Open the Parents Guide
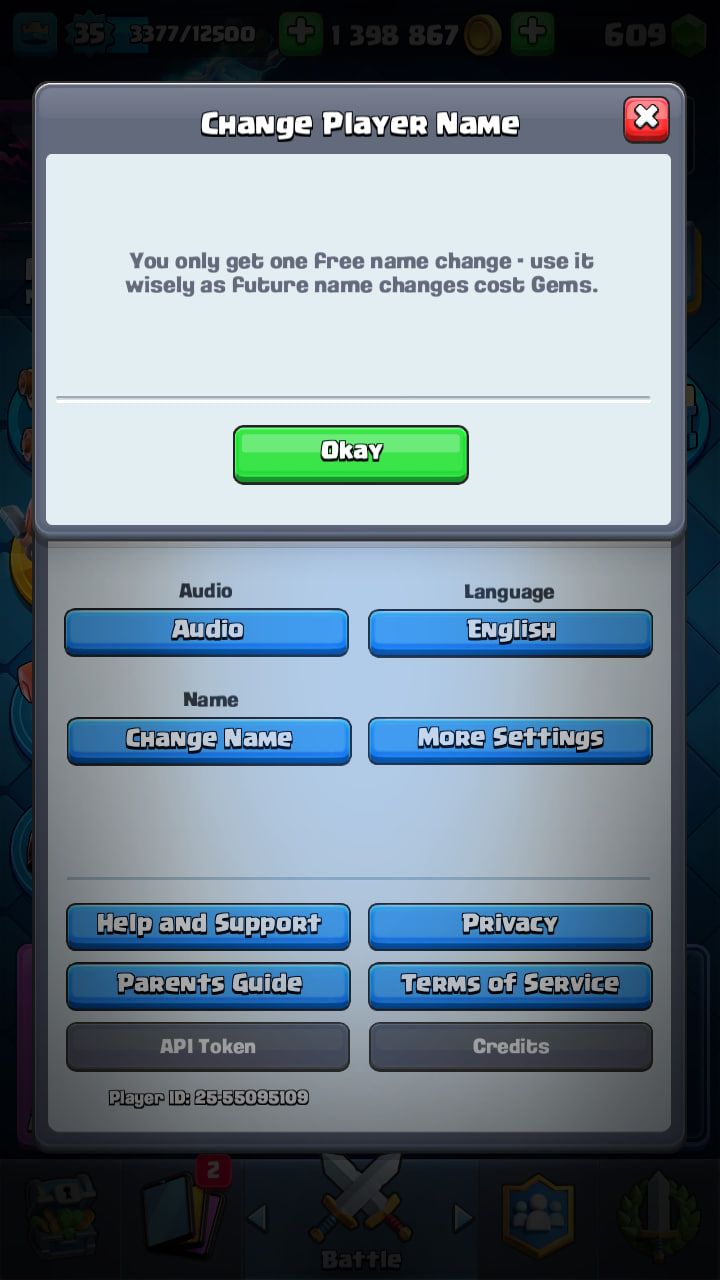The image size is (720, 1280). [x=208, y=985]
